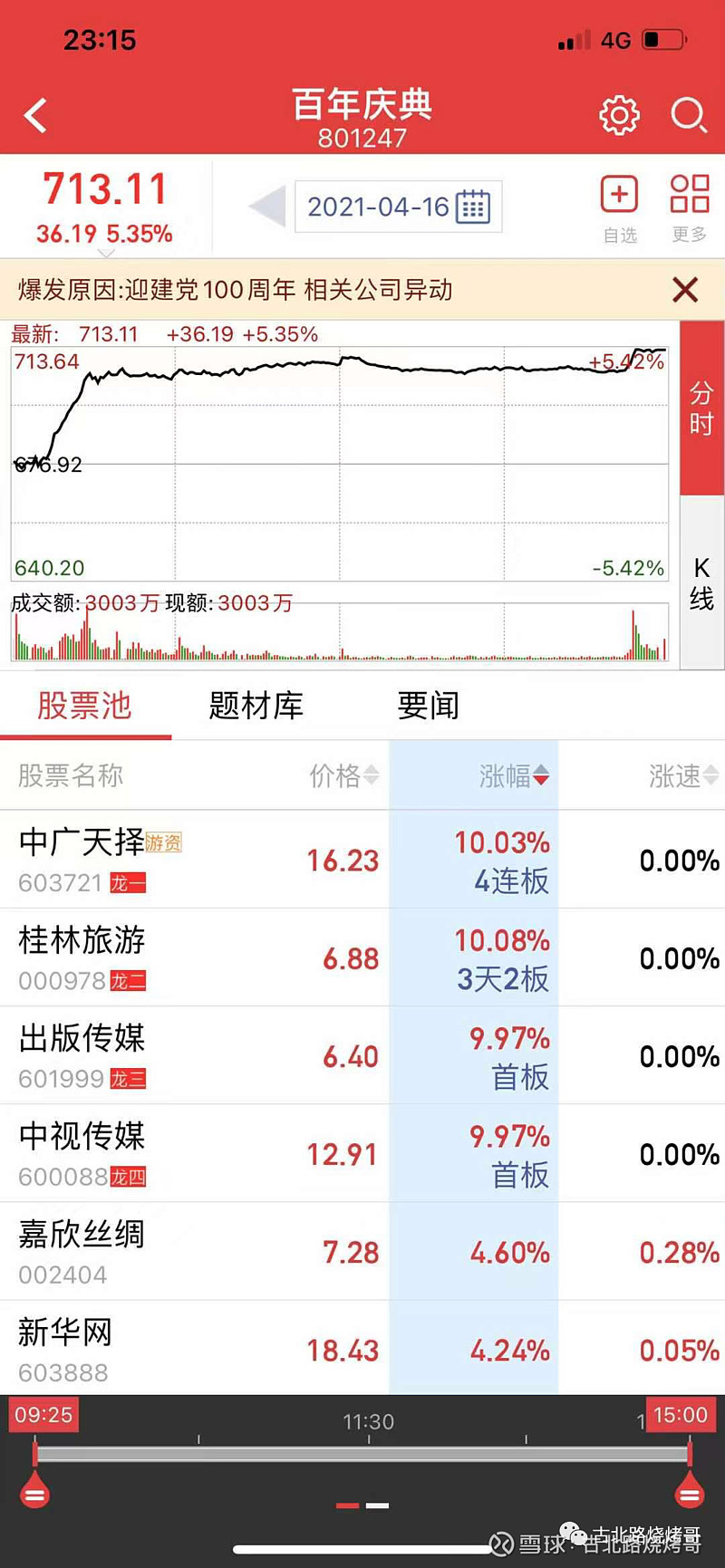Dismiss the 爆发原因 banner

click(685, 290)
